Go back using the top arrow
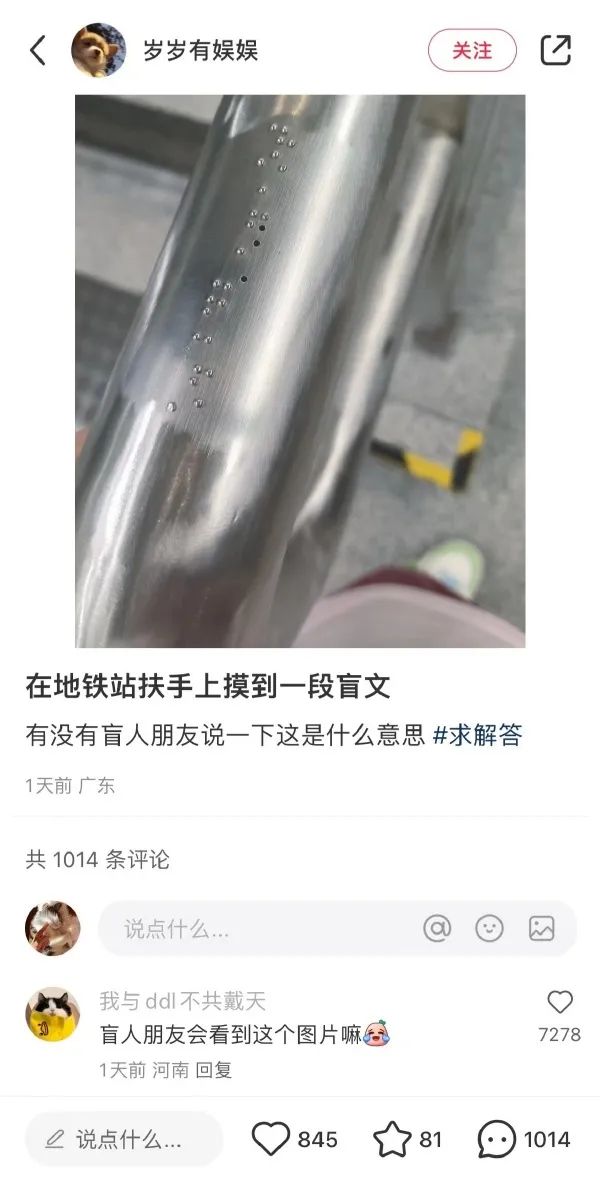 (38, 50)
